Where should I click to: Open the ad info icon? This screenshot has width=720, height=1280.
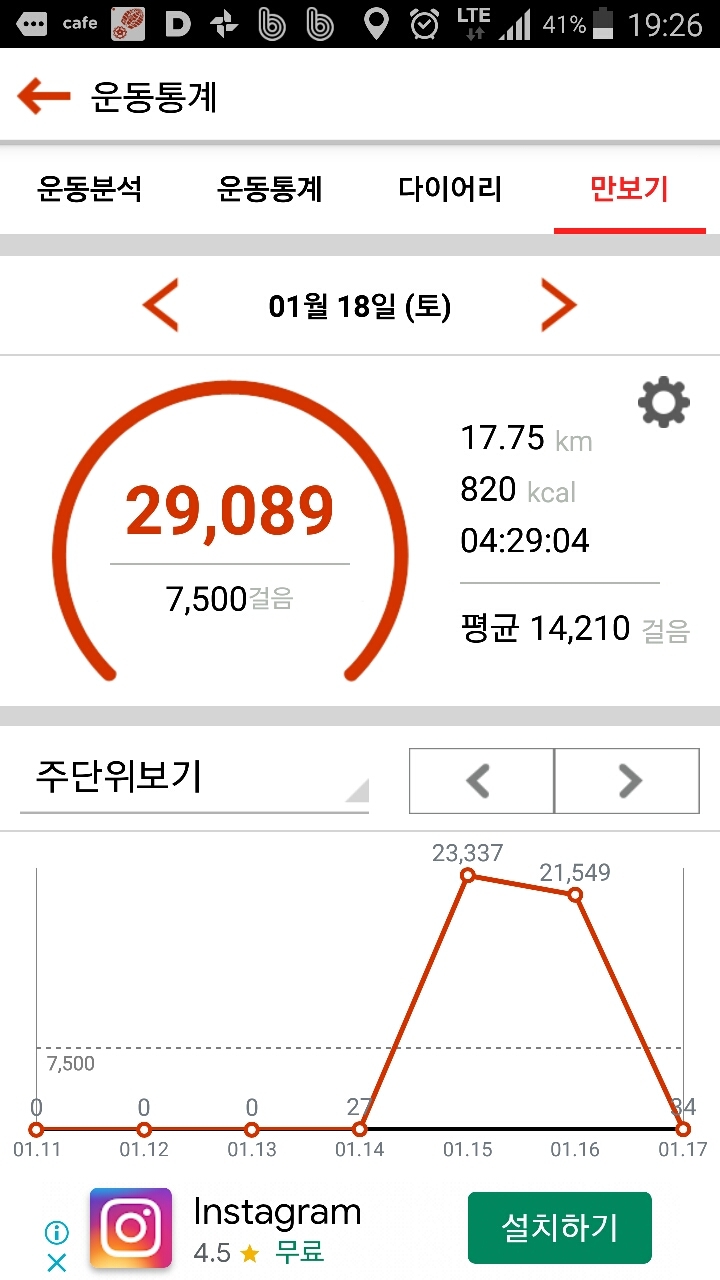click(57, 1231)
